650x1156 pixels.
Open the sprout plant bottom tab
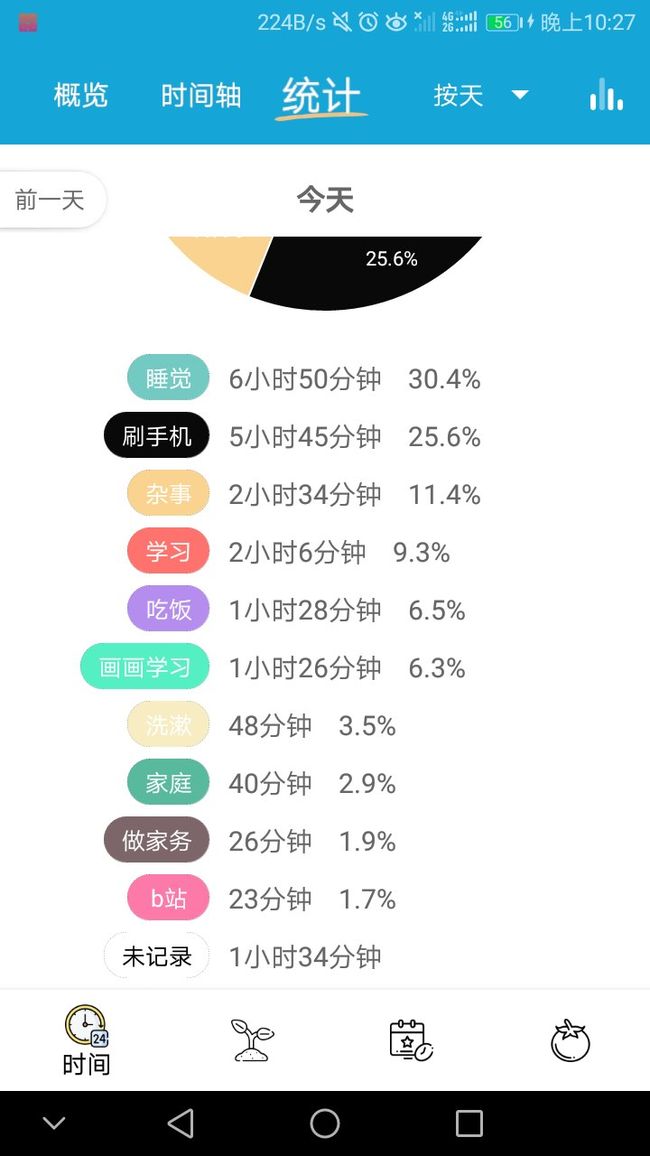pos(252,1040)
